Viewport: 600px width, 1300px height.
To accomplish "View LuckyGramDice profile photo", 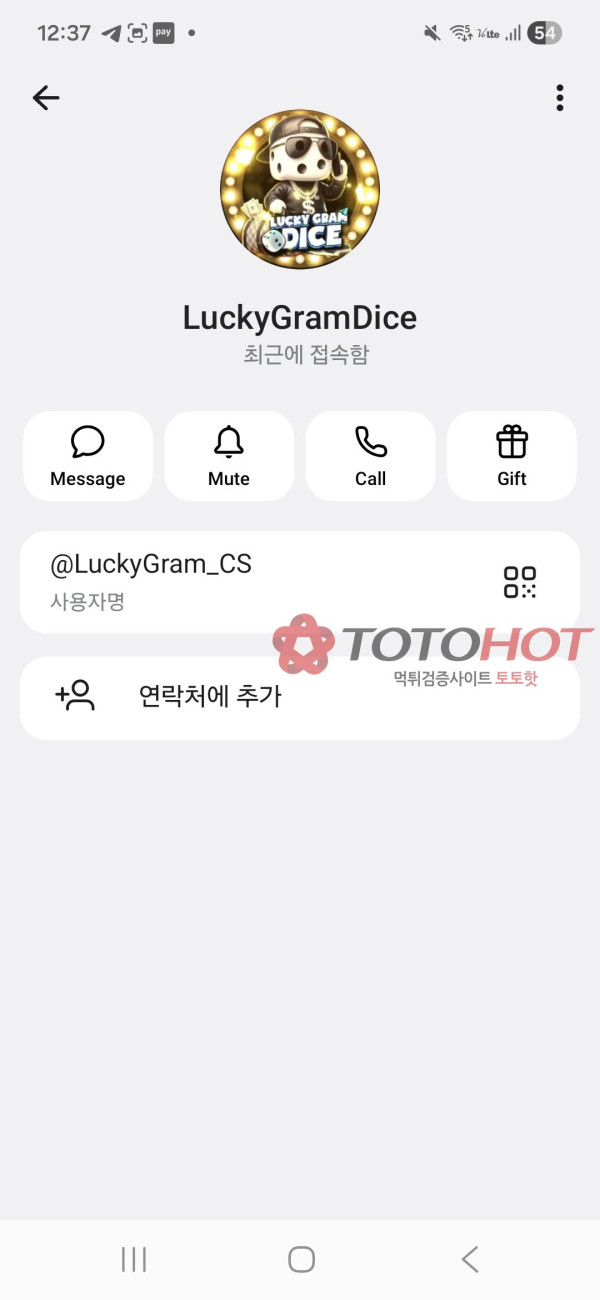I will coord(300,190).
